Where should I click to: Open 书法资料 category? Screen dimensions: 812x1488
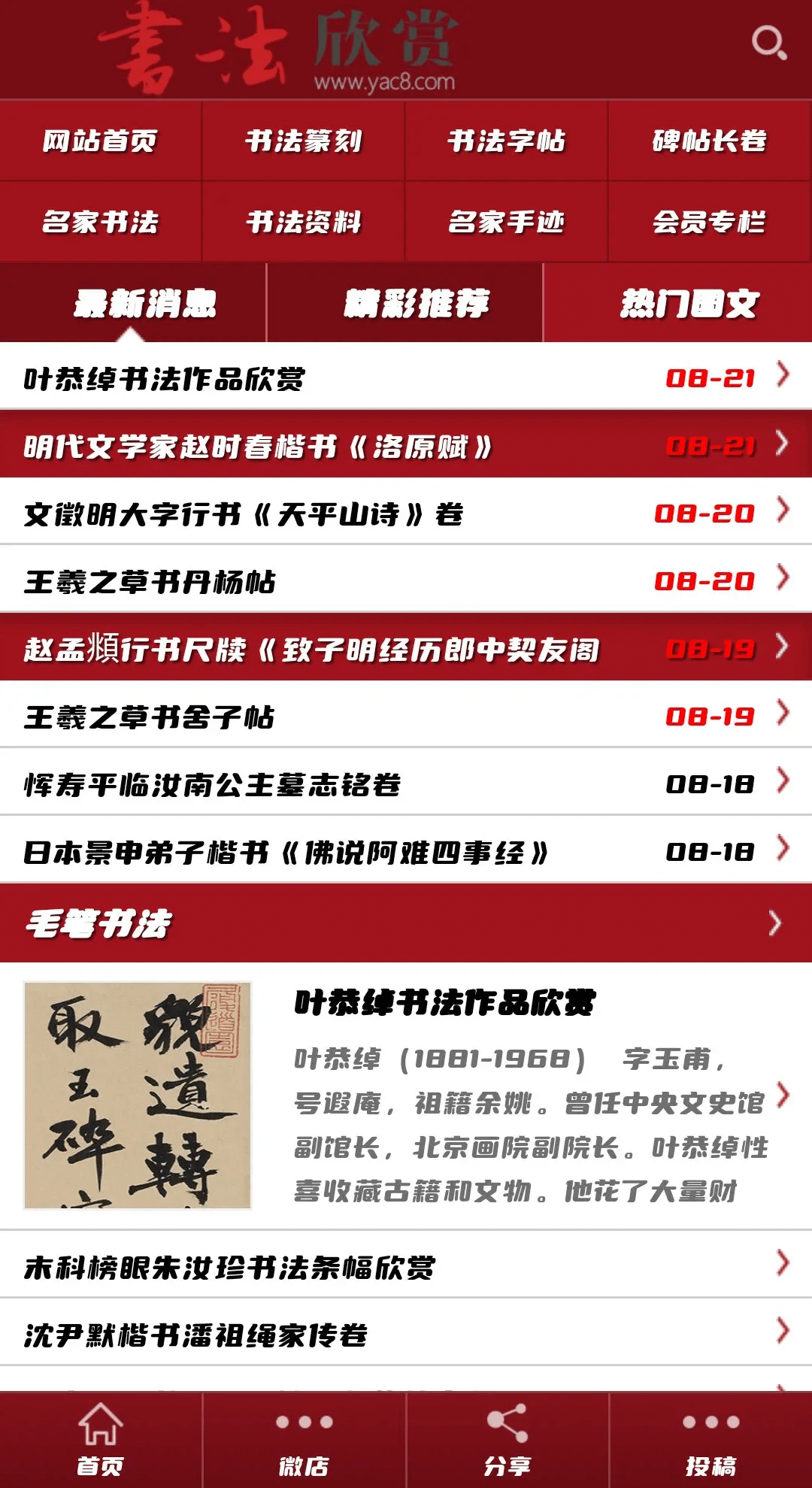tap(304, 222)
